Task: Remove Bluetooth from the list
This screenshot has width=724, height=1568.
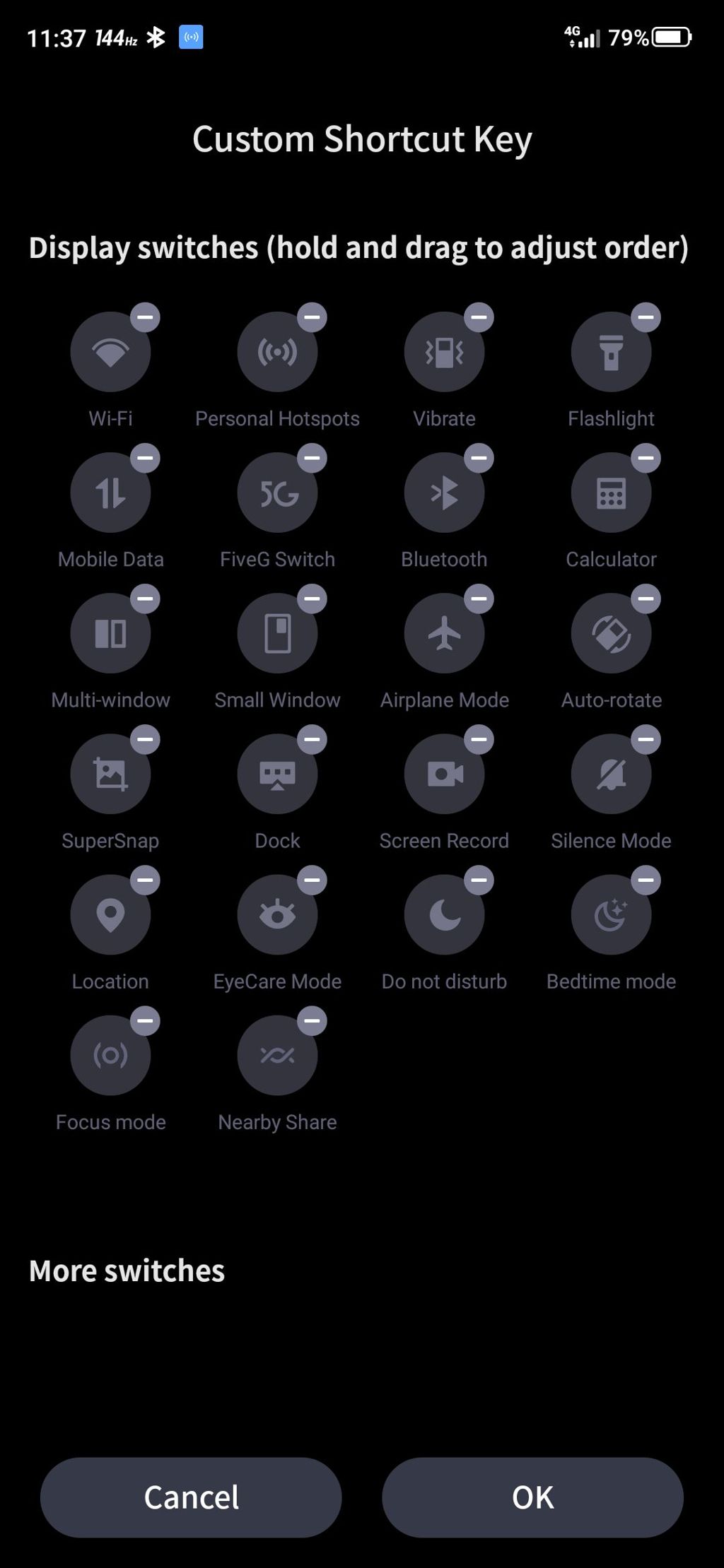Action: point(479,458)
